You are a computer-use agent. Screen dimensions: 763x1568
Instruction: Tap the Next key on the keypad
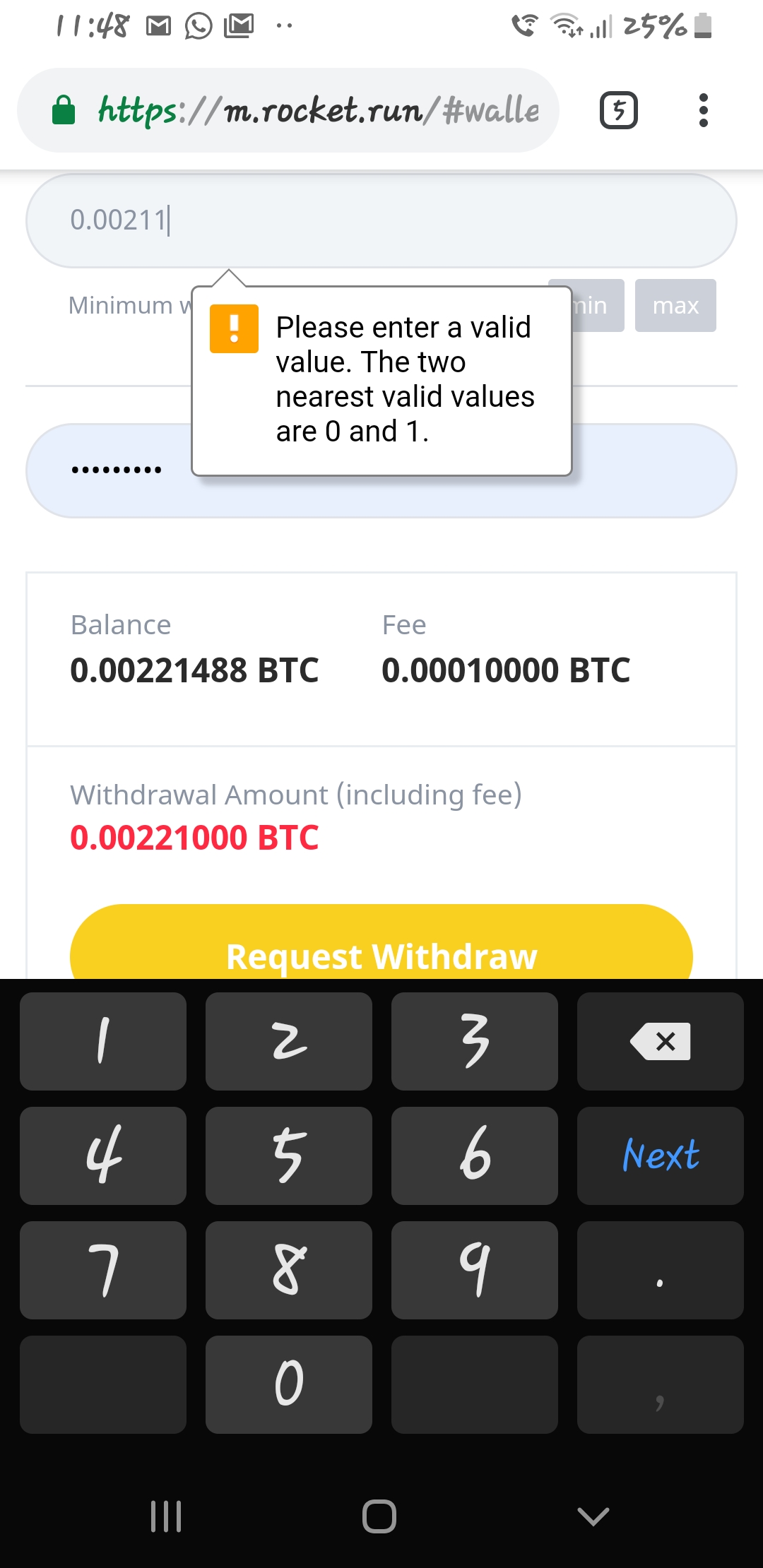661,1156
